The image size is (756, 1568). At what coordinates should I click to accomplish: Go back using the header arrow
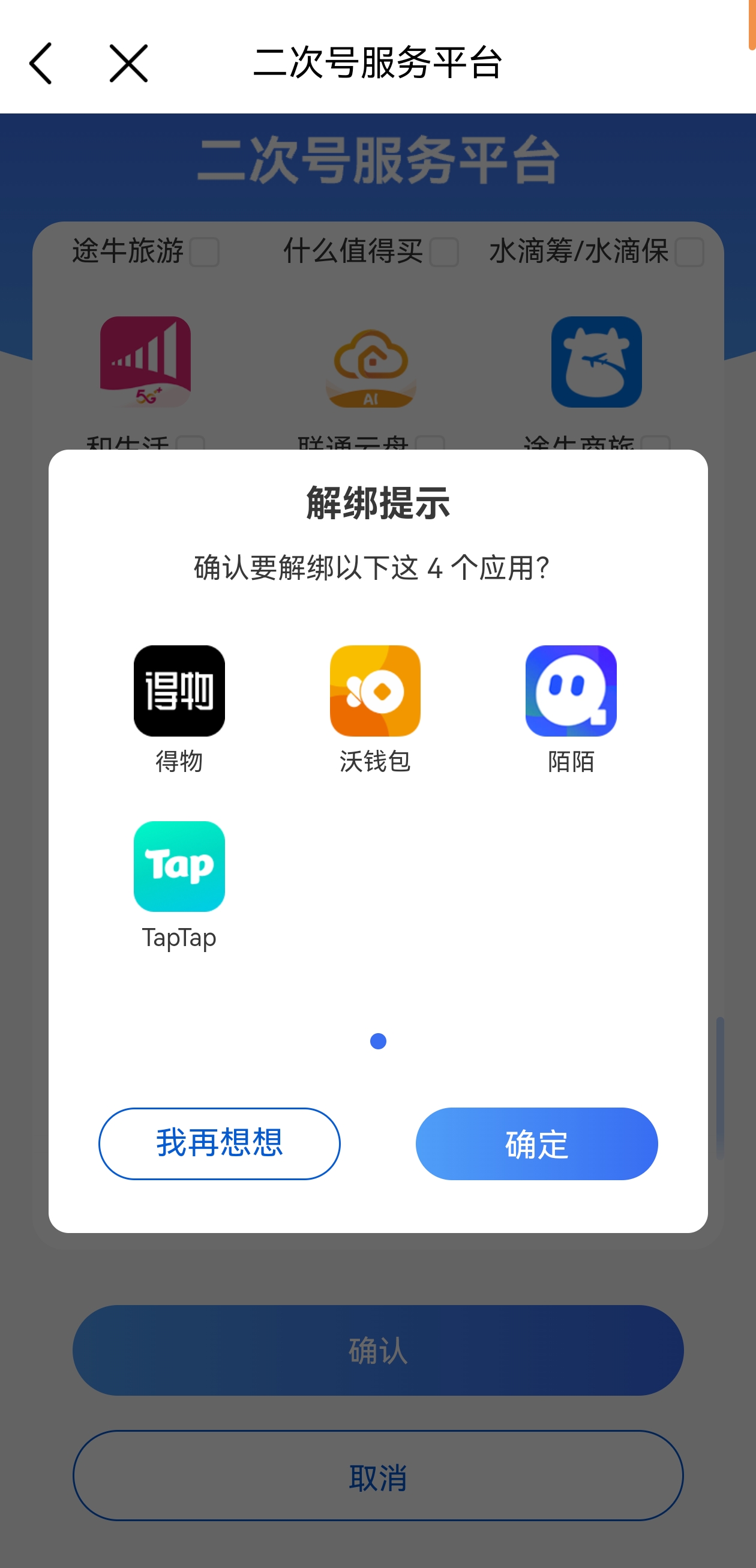pyautogui.click(x=41, y=63)
